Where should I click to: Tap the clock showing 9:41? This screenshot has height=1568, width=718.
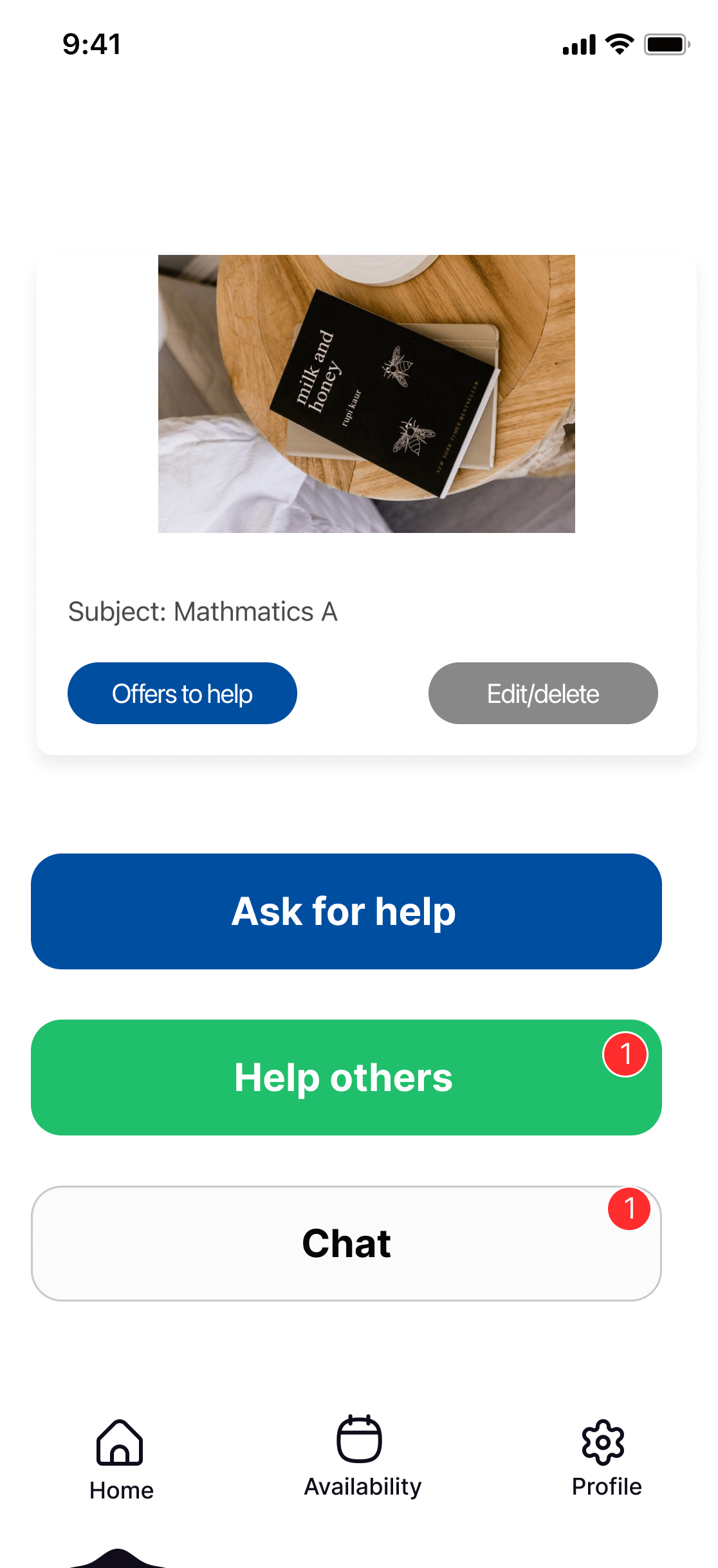(x=90, y=44)
